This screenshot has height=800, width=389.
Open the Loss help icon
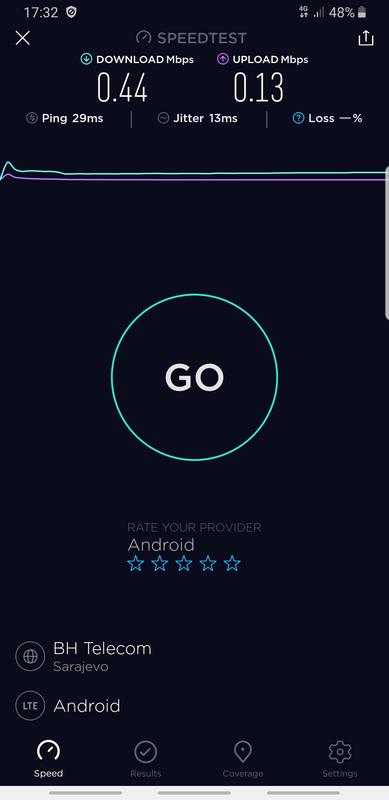click(298, 118)
